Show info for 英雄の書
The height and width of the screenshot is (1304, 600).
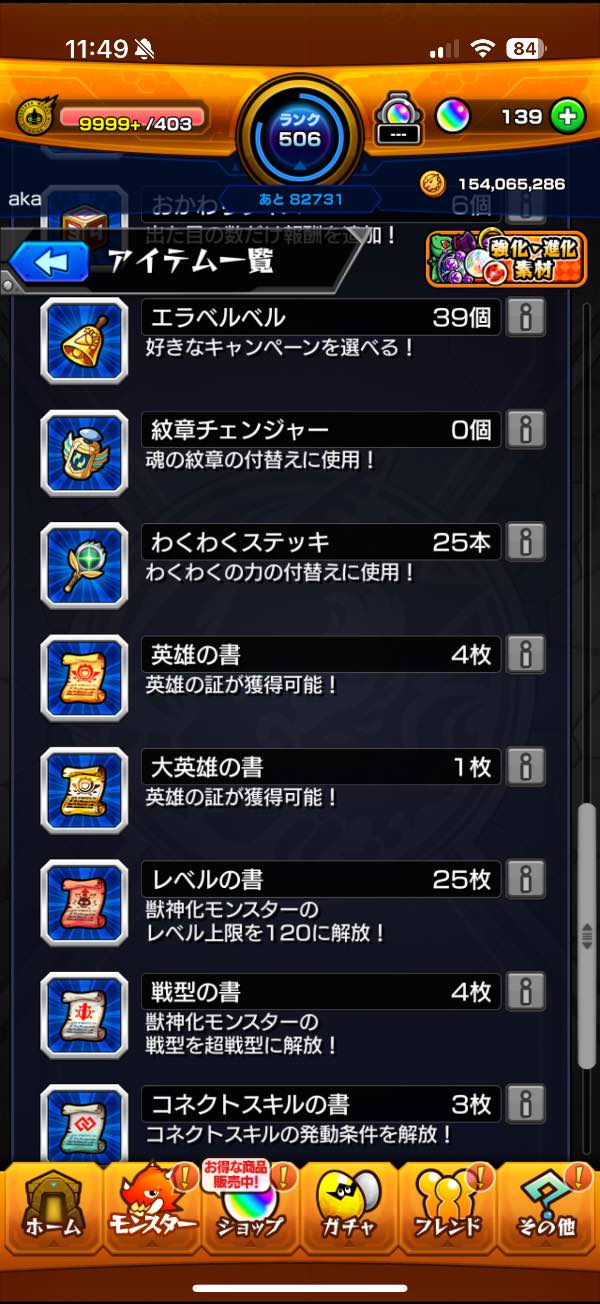tap(525, 655)
